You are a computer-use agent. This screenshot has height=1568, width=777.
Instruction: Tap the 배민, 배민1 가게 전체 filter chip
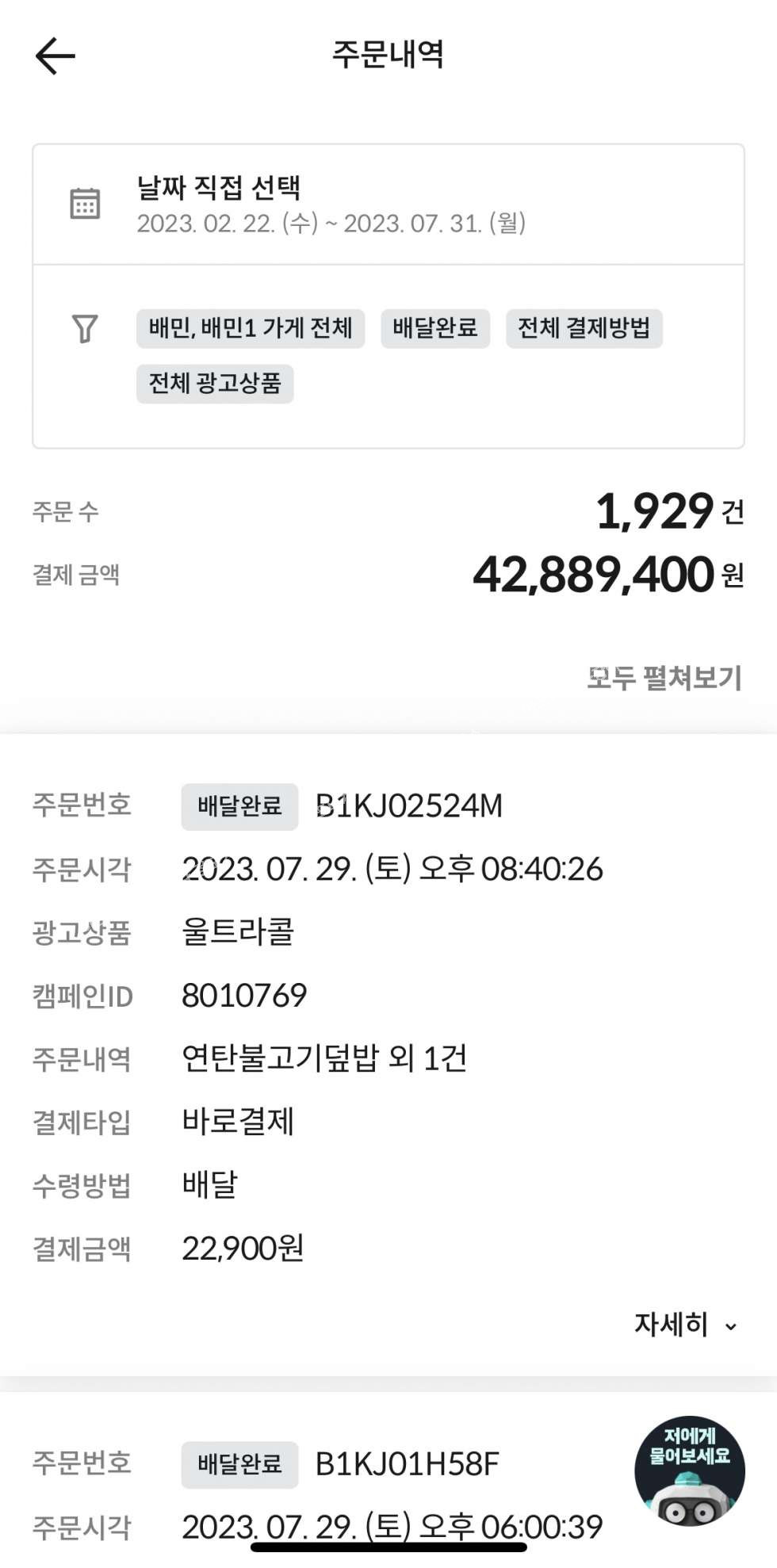(x=250, y=328)
